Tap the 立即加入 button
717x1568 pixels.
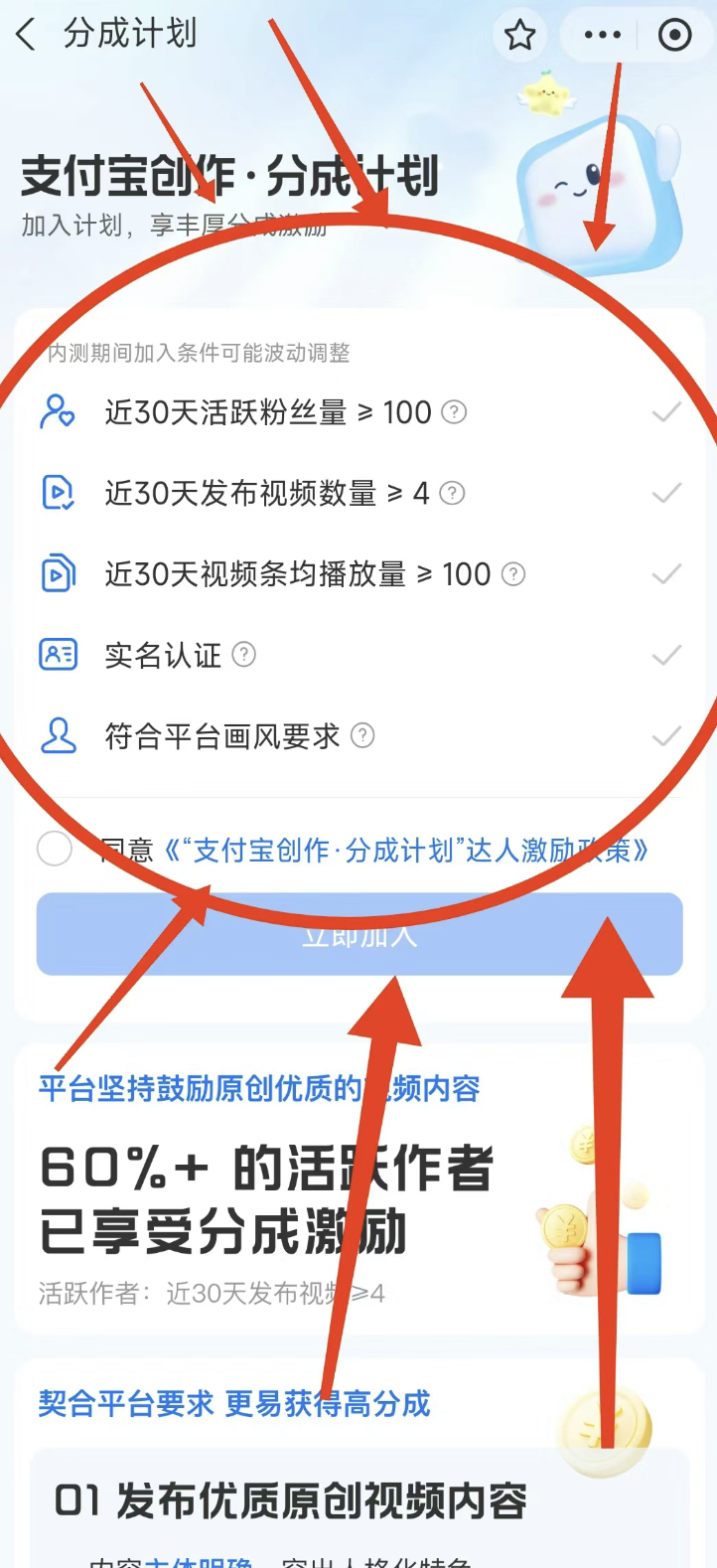(x=359, y=935)
